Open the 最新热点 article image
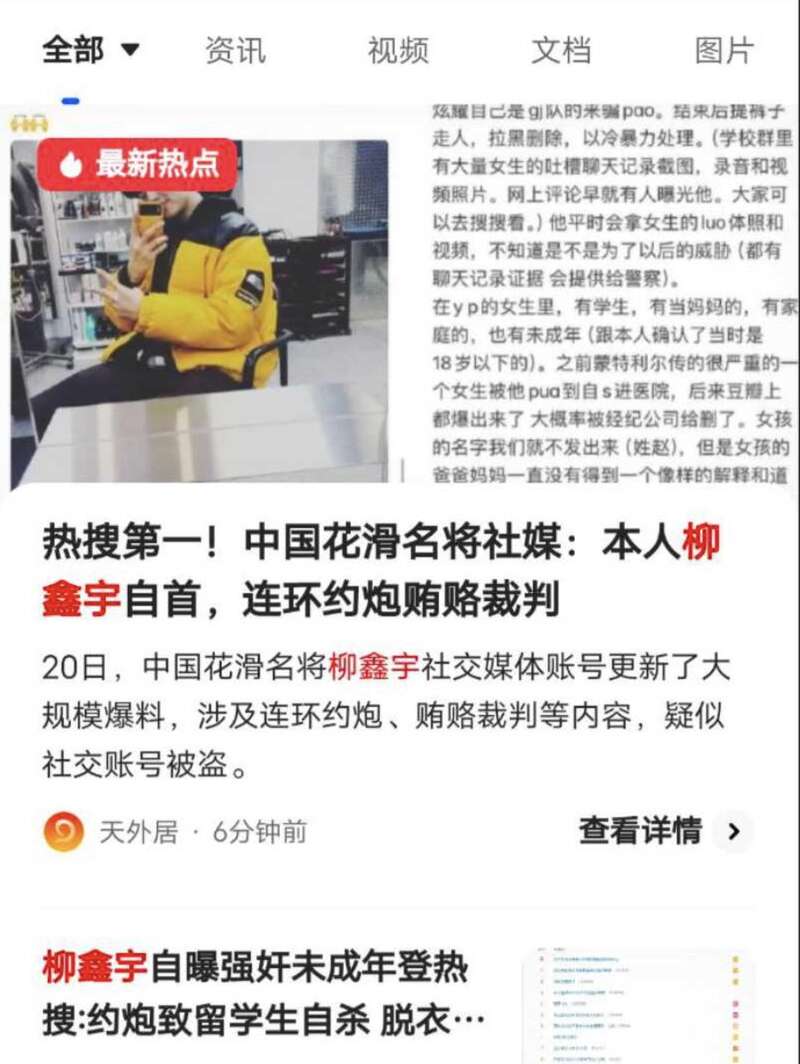Viewport: 800px width, 1064px height. click(200, 310)
